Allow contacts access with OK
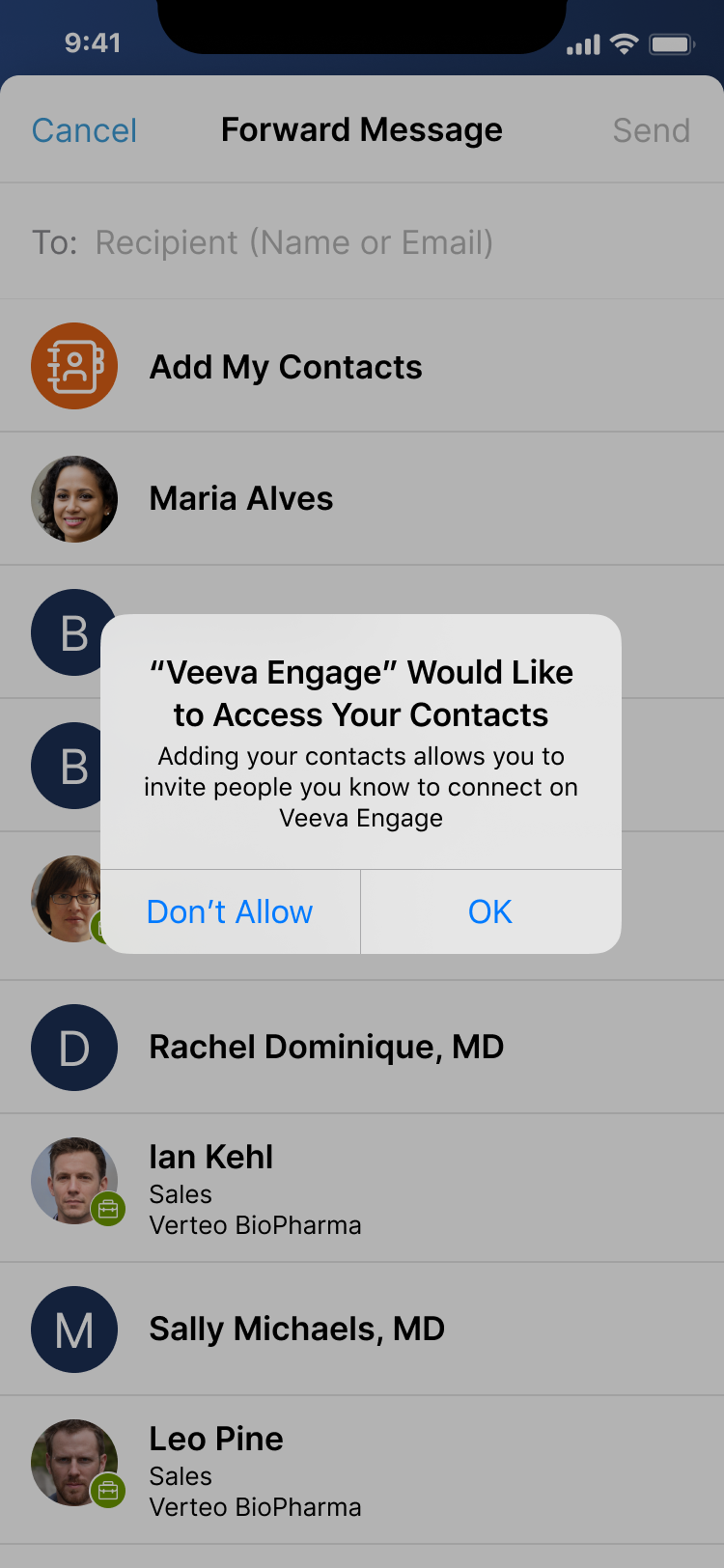 490,911
